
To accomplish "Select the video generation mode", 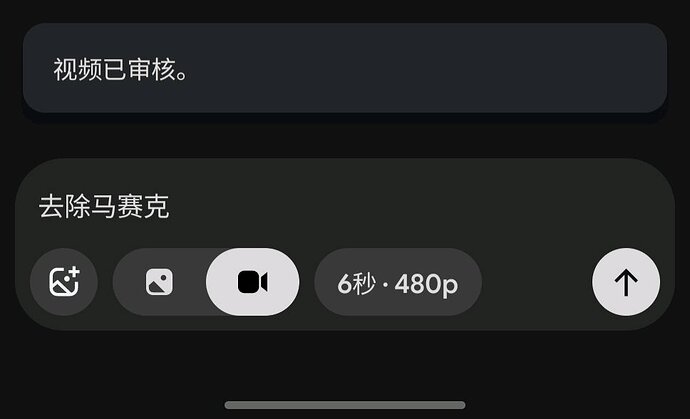I will pyautogui.click(x=253, y=282).
